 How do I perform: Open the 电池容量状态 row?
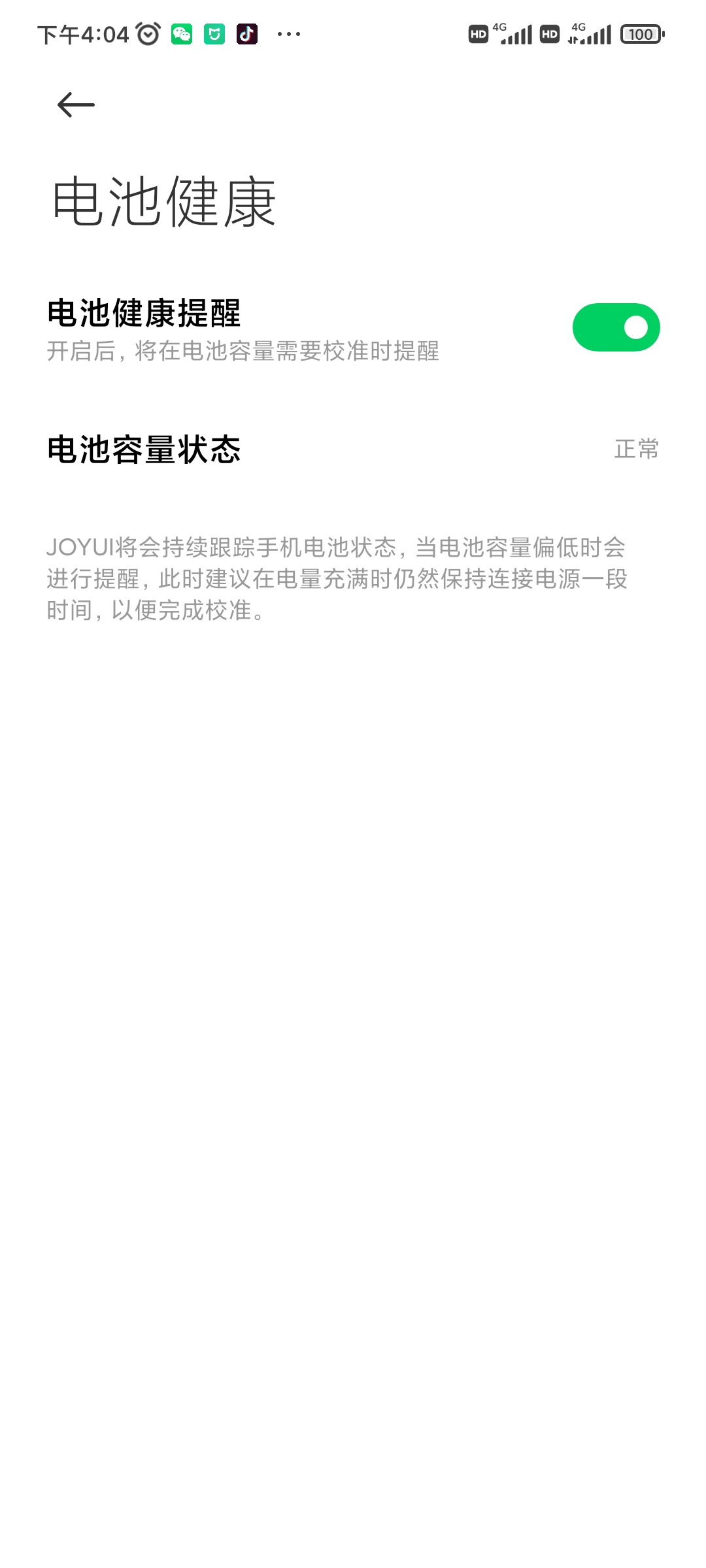click(x=353, y=449)
